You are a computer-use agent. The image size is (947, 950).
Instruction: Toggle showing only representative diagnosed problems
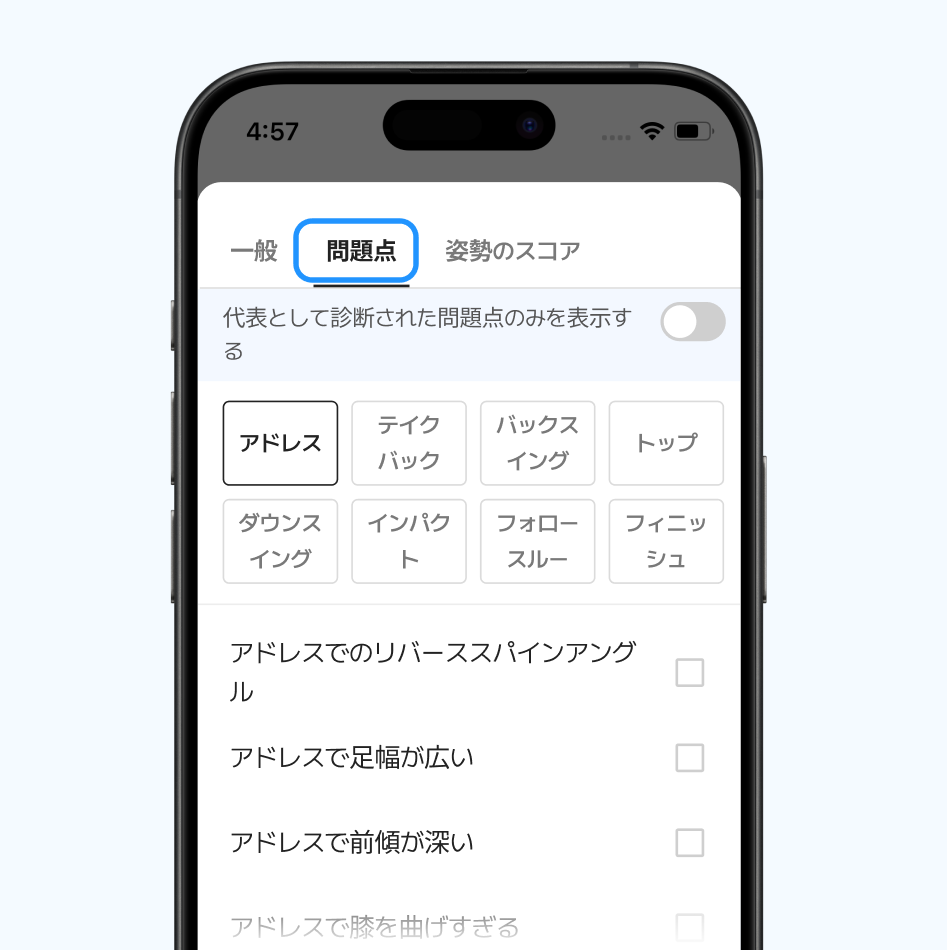coord(692,322)
